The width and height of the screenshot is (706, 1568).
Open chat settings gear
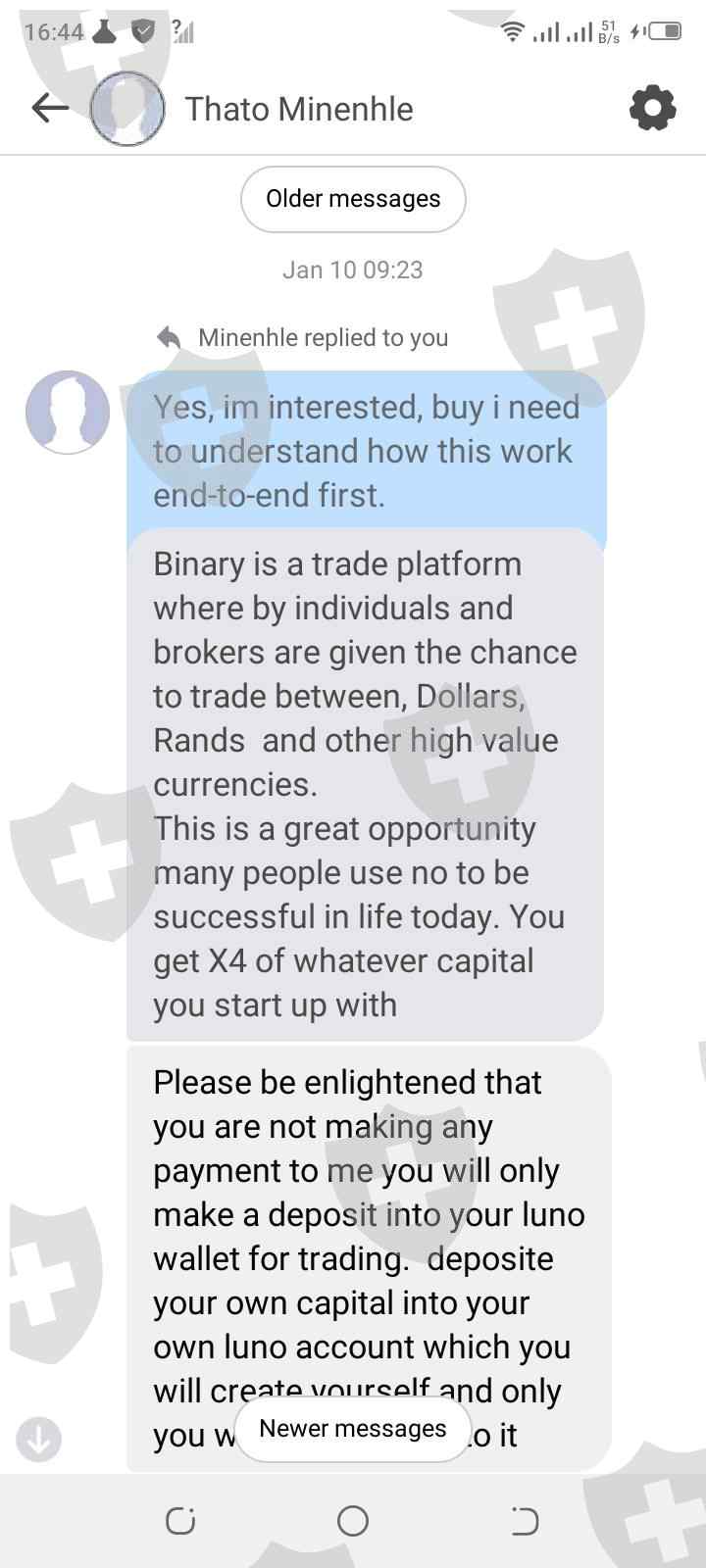(652, 108)
